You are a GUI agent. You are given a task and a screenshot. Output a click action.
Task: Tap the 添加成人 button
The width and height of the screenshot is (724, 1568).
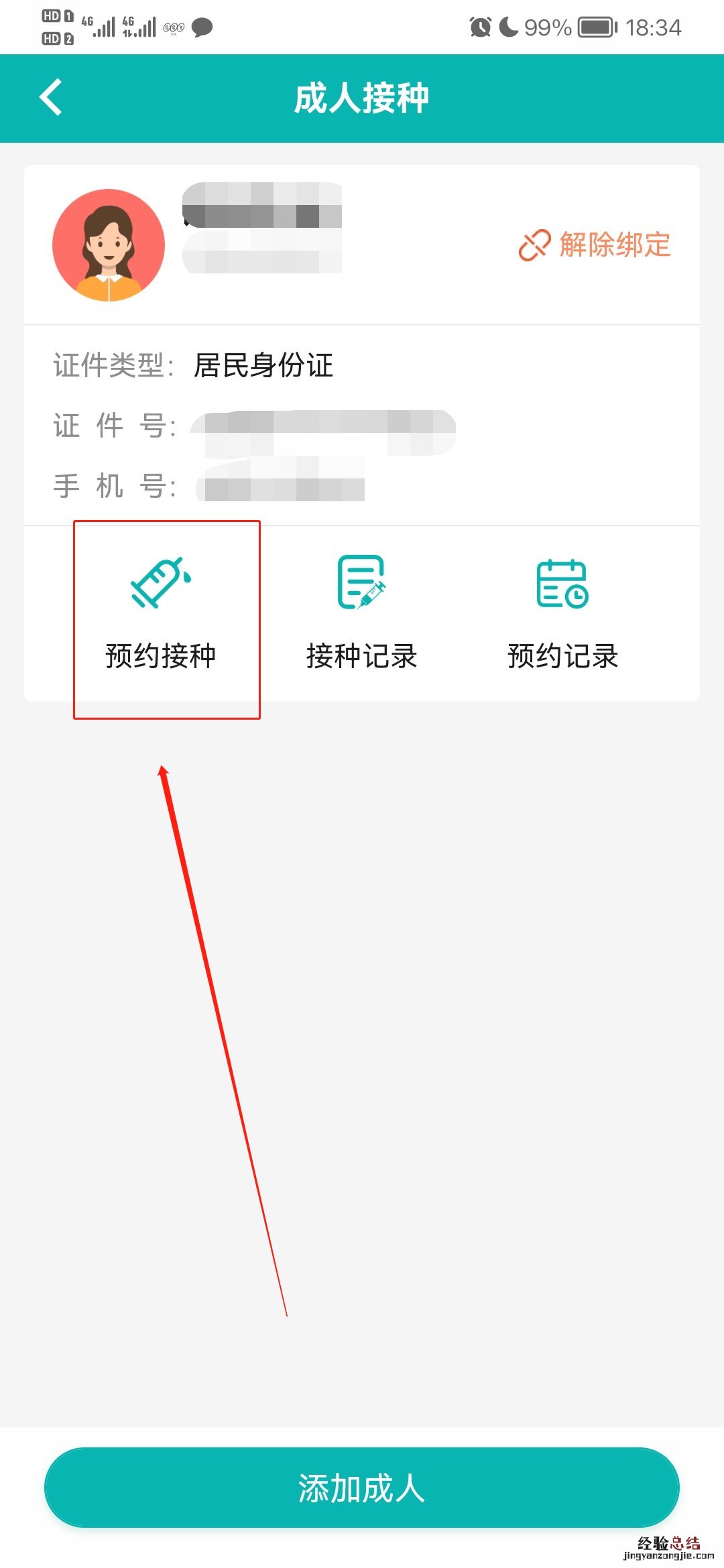(362, 1488)
